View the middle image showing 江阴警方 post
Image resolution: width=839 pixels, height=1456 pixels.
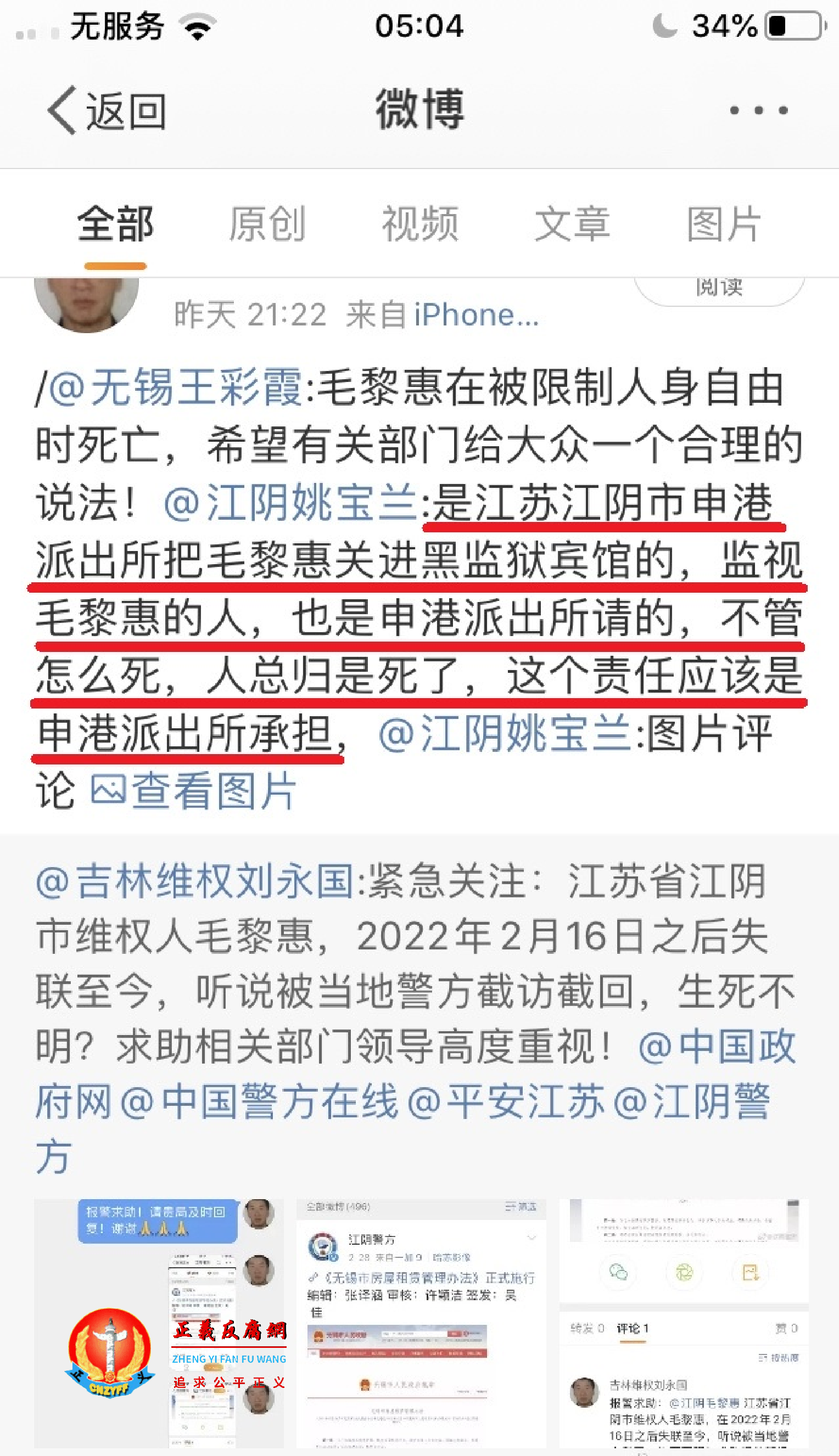point(421,1324)
